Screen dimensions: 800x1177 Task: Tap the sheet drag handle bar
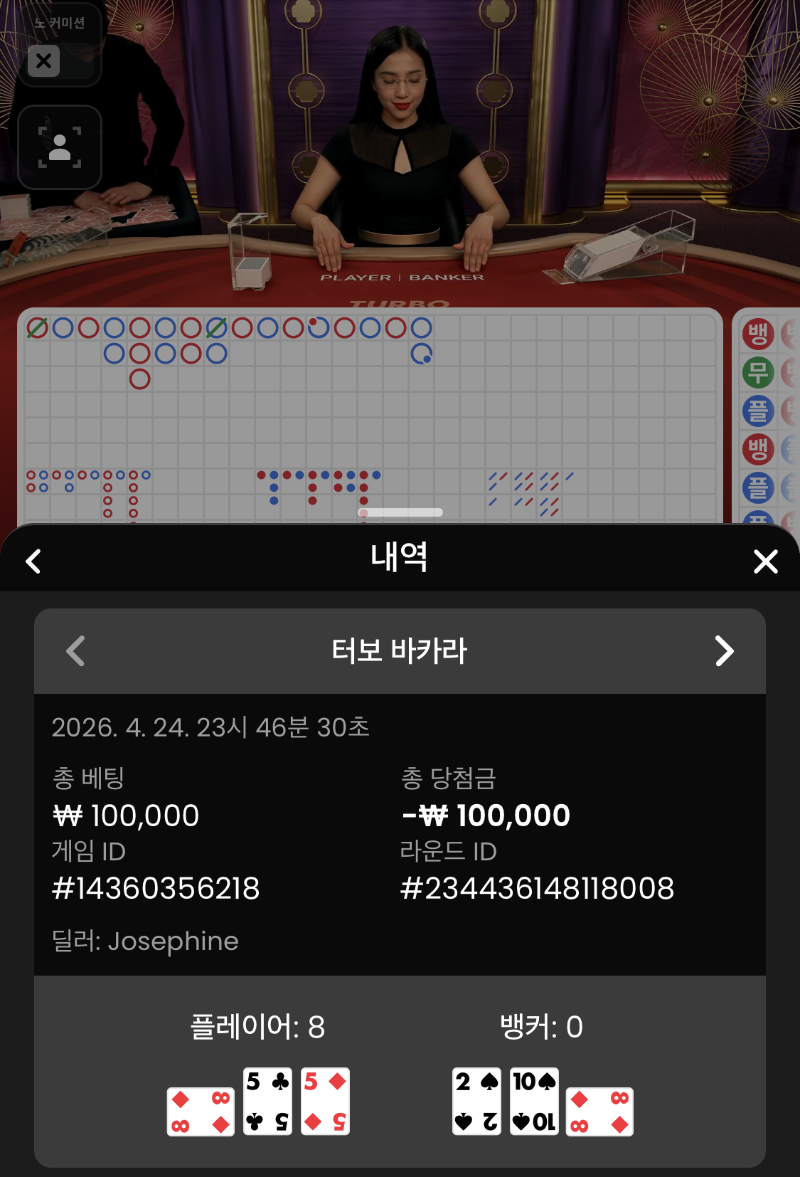[x=400, y=512]
